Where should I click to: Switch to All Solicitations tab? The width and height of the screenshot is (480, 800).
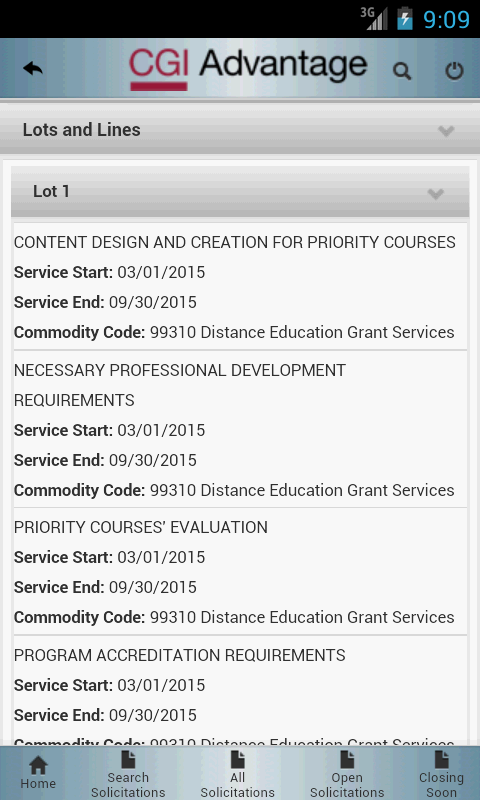point(238,774)
